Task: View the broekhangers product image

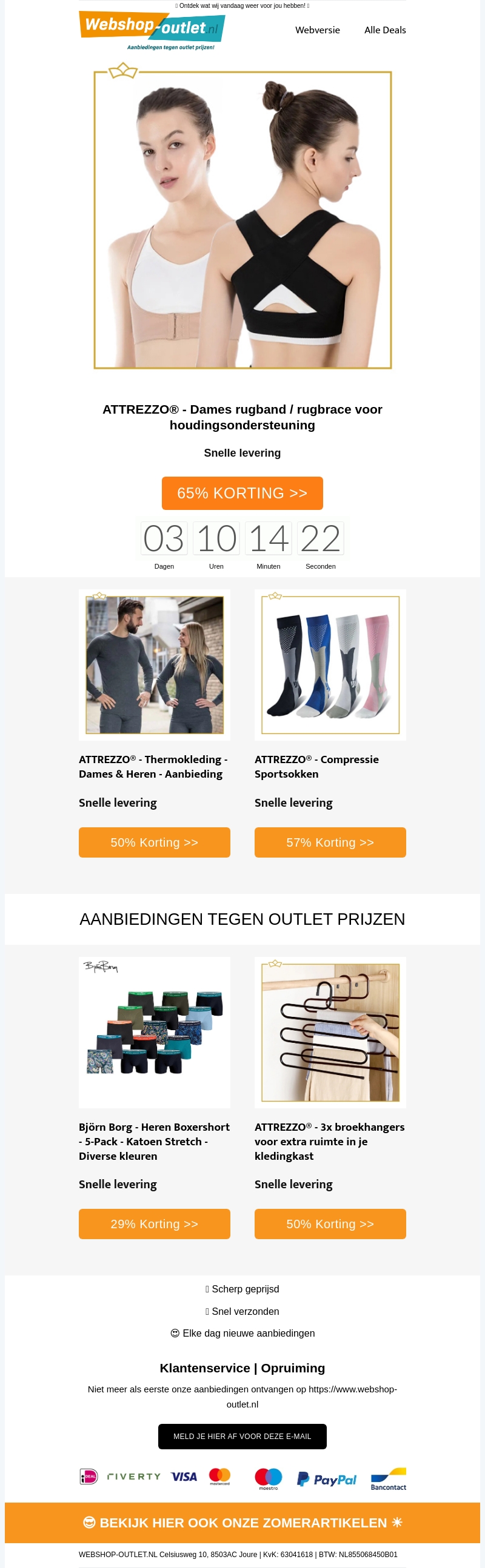Action: (330, 1033)
